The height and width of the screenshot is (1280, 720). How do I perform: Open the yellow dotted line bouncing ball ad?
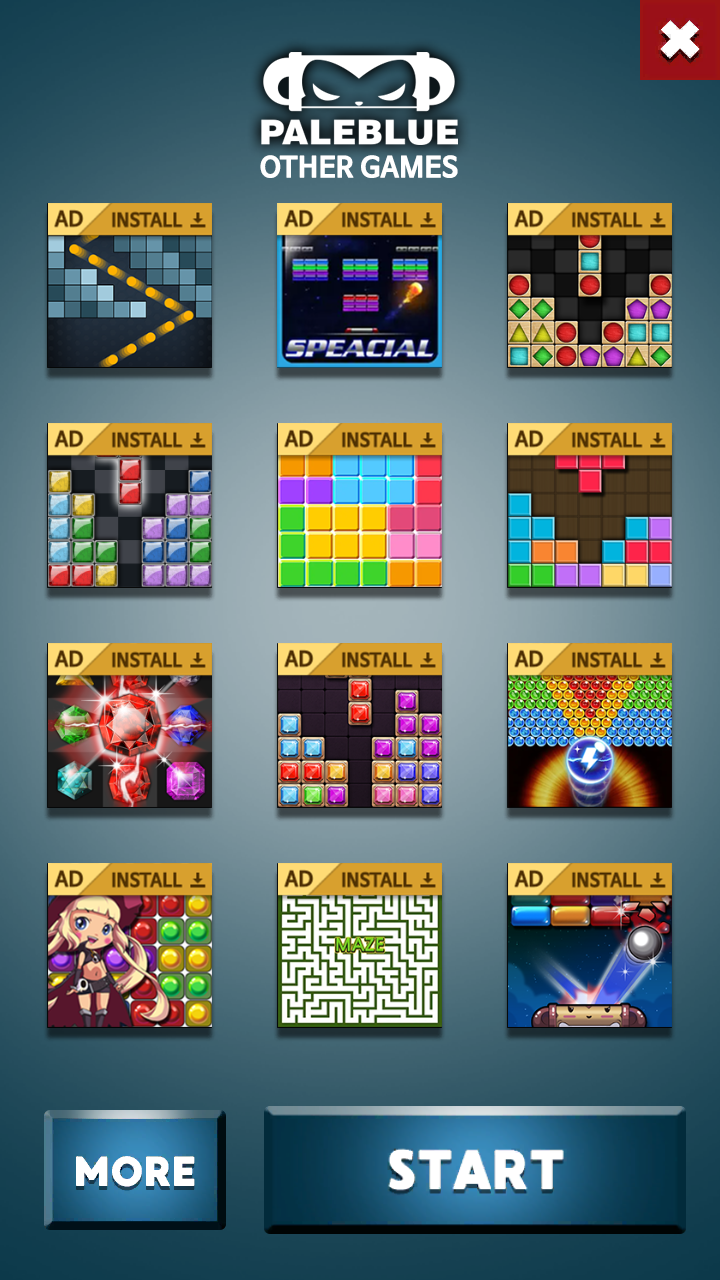coord(130,300)
